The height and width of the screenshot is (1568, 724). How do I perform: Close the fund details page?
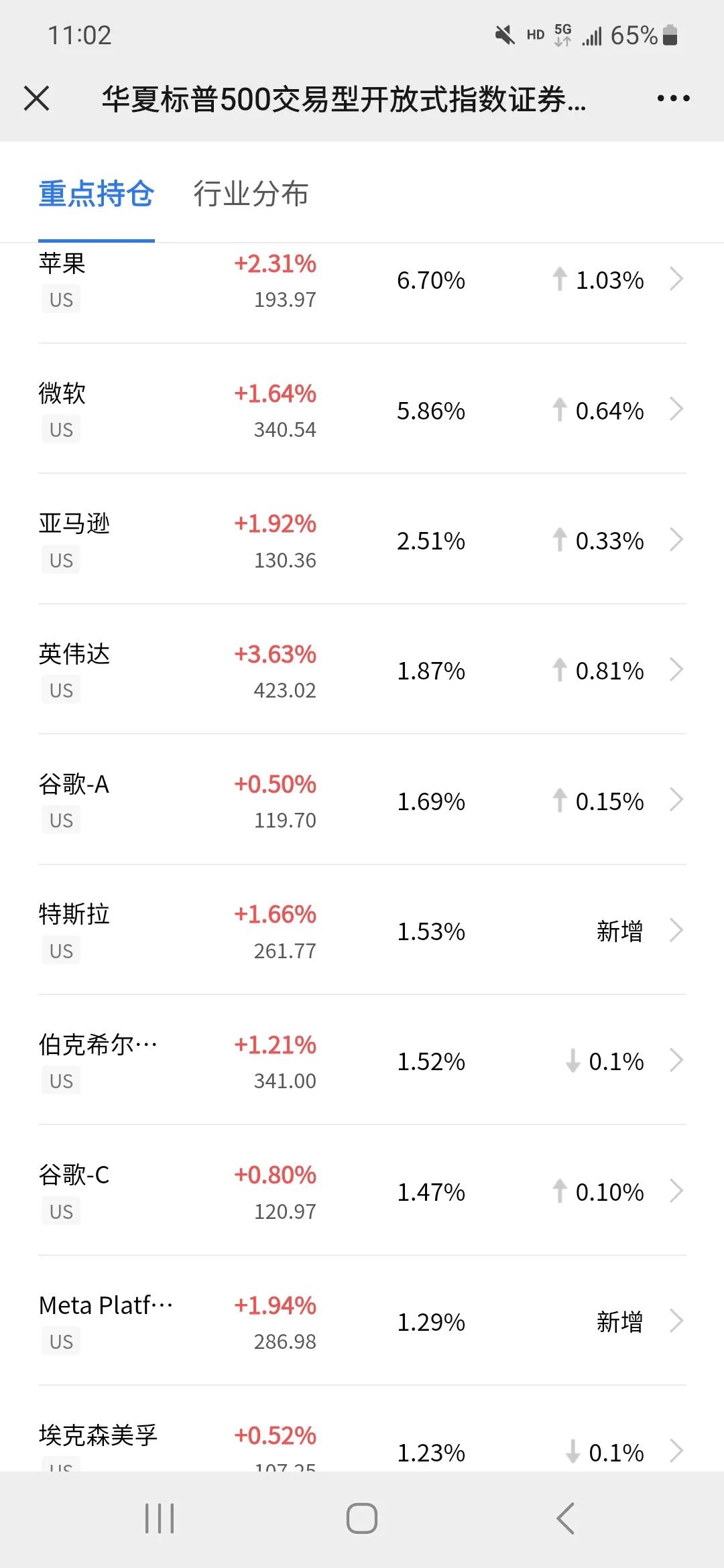pyautogui.click(x=37, y=98)
